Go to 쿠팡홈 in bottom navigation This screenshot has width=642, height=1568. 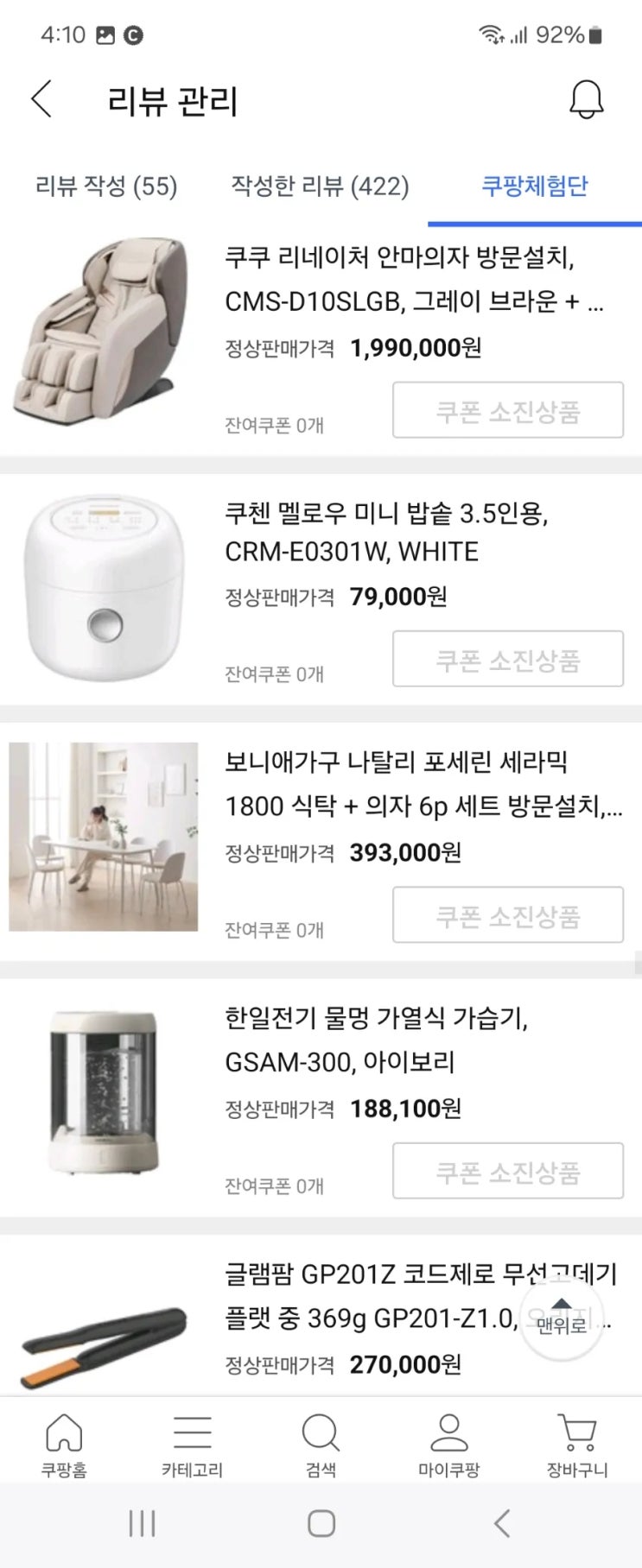tap(64, 1445)
